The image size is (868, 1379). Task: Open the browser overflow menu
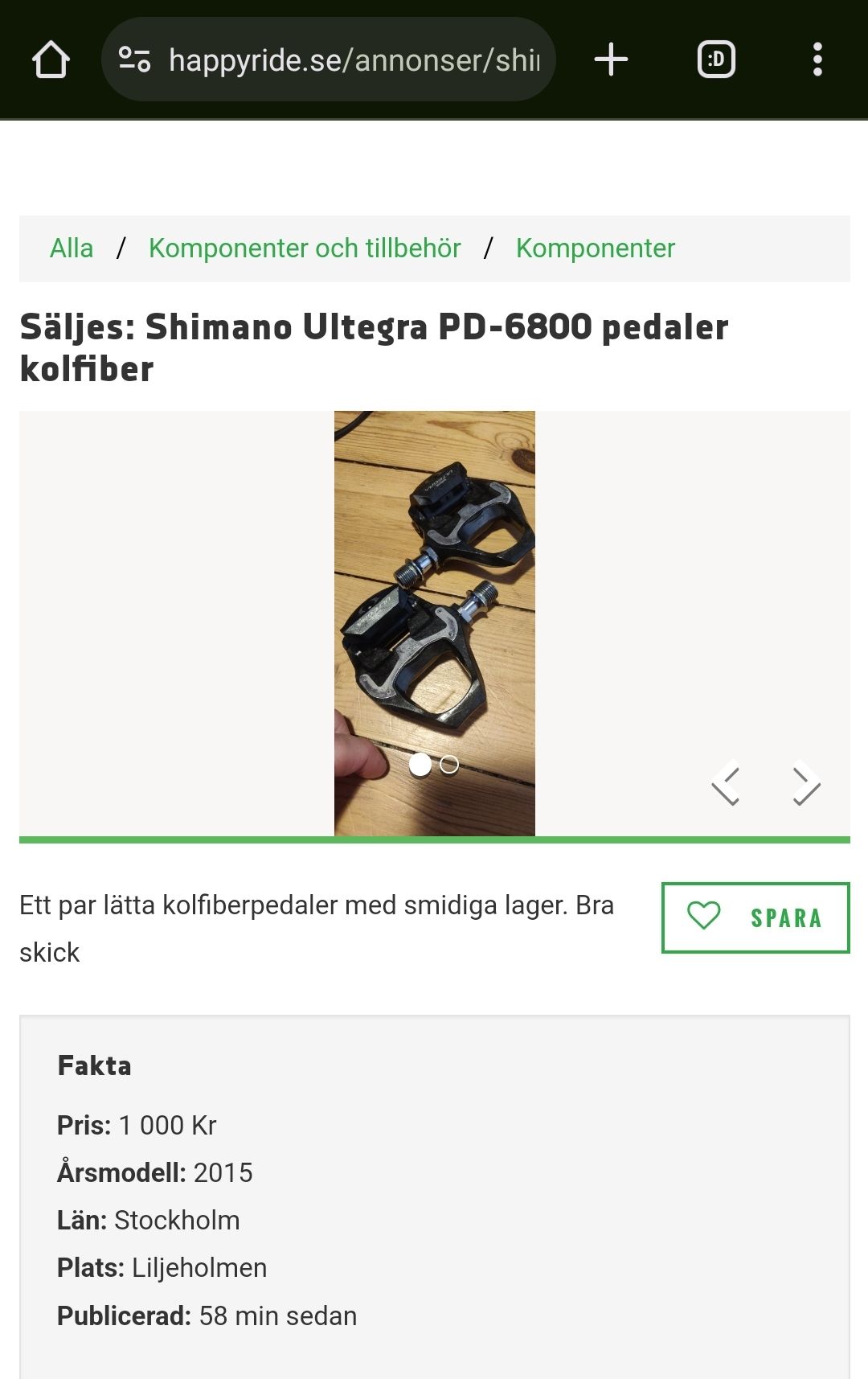pyautogui.click(x=817, y=60)
